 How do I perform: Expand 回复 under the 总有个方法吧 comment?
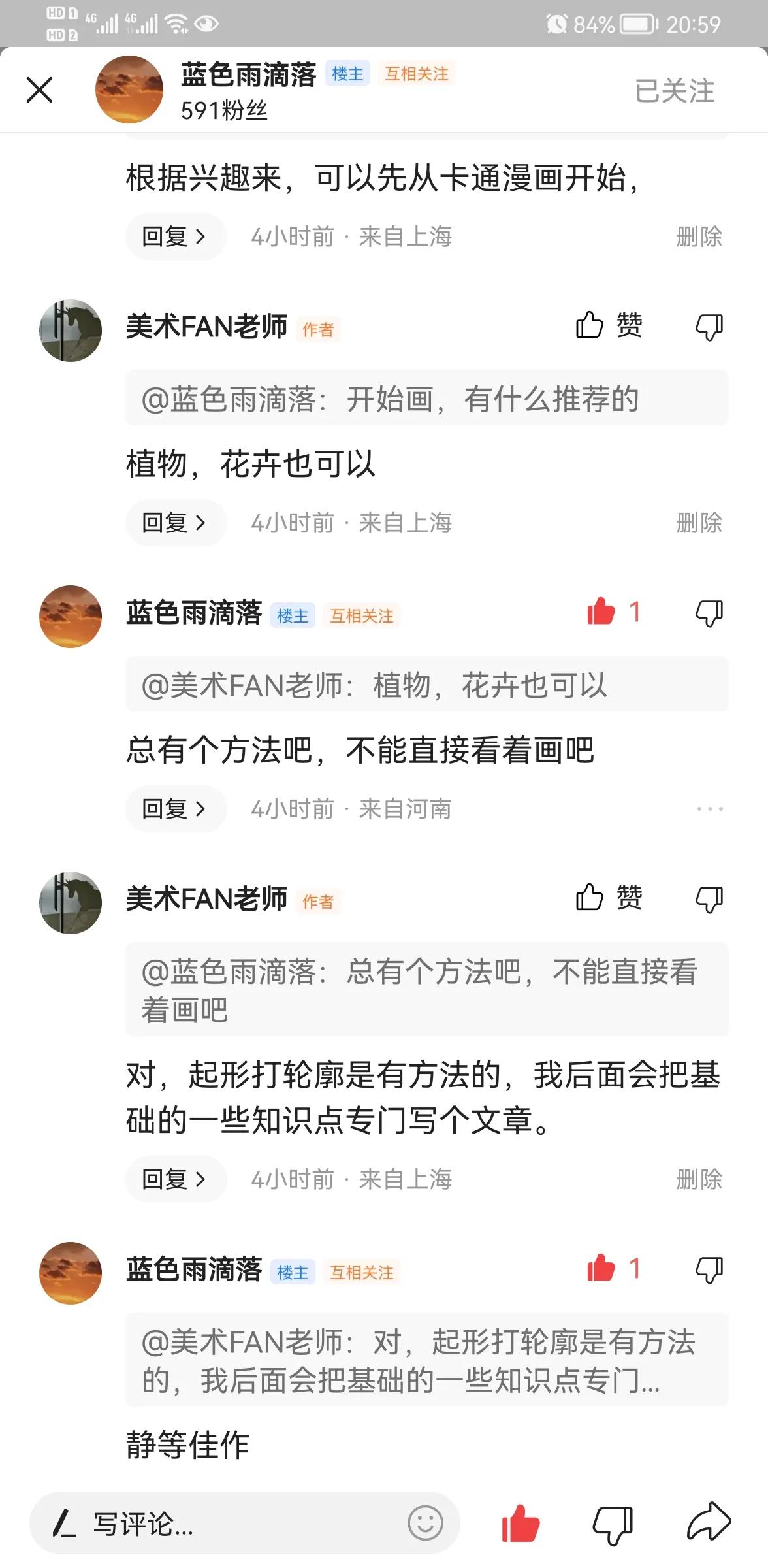point(174,809)
